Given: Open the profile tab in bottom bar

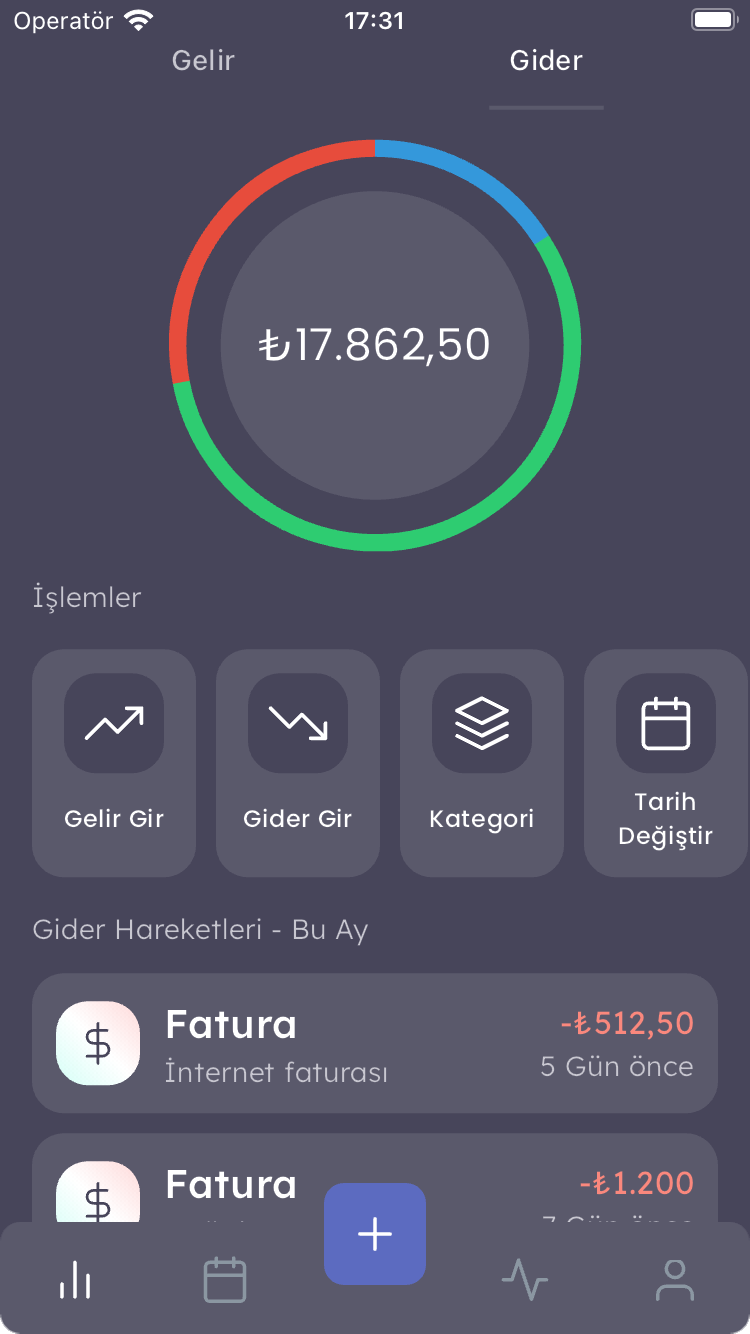Looking at the screenshot, I should pos(675,1279).
